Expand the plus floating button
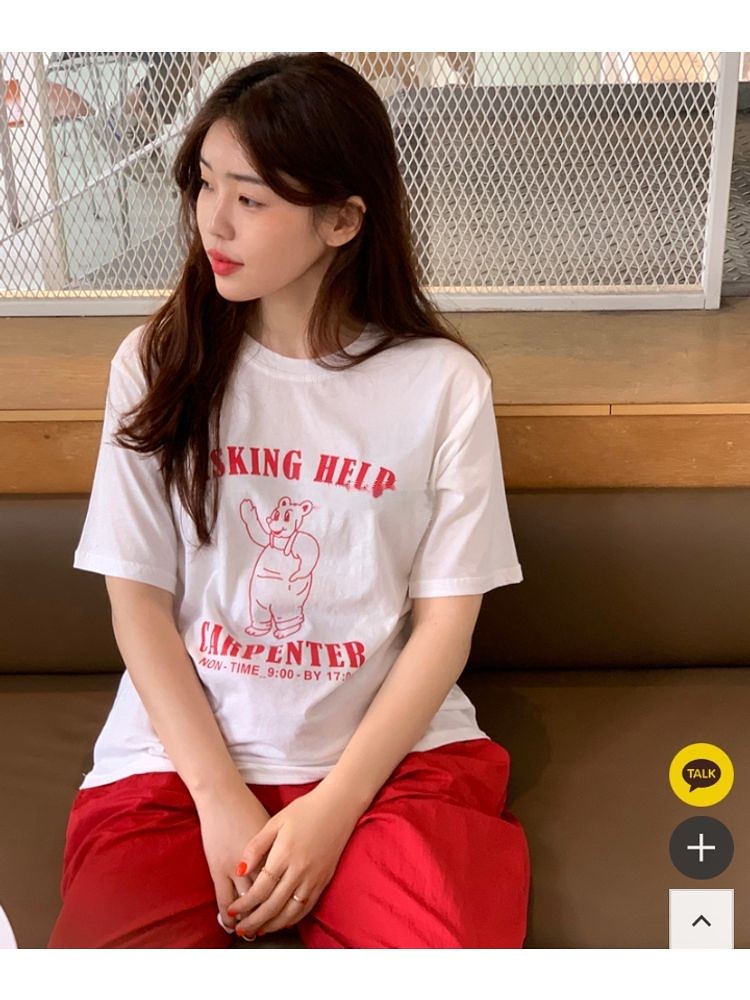The height and width of the screenshot is (1000, 750). tap(701, 848)
